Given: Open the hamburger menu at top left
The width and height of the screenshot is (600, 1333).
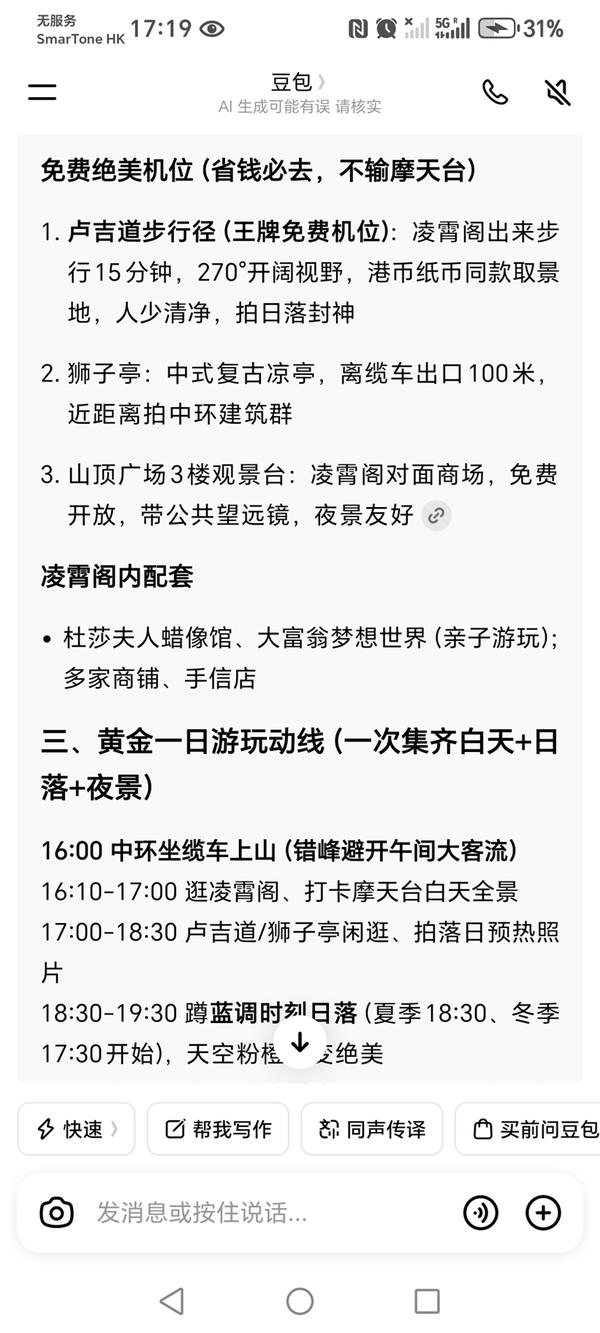Looking at the screenshot, I should coord(42,92).
